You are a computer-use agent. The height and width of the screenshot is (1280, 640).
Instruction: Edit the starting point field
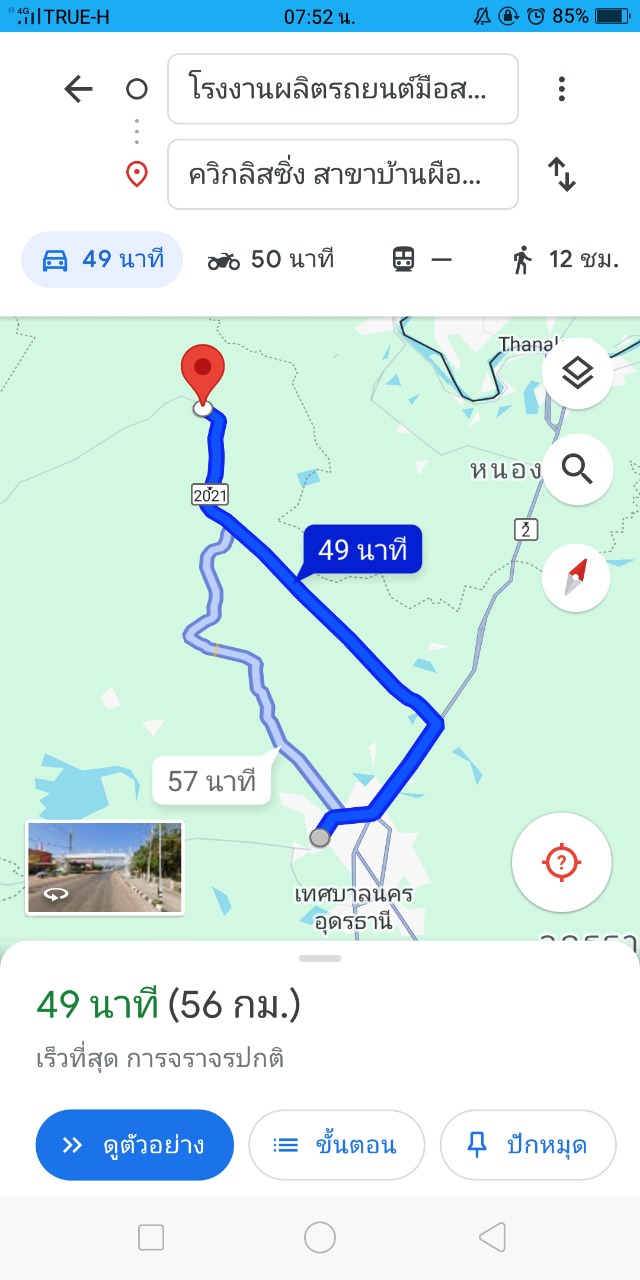coord(342,90)
